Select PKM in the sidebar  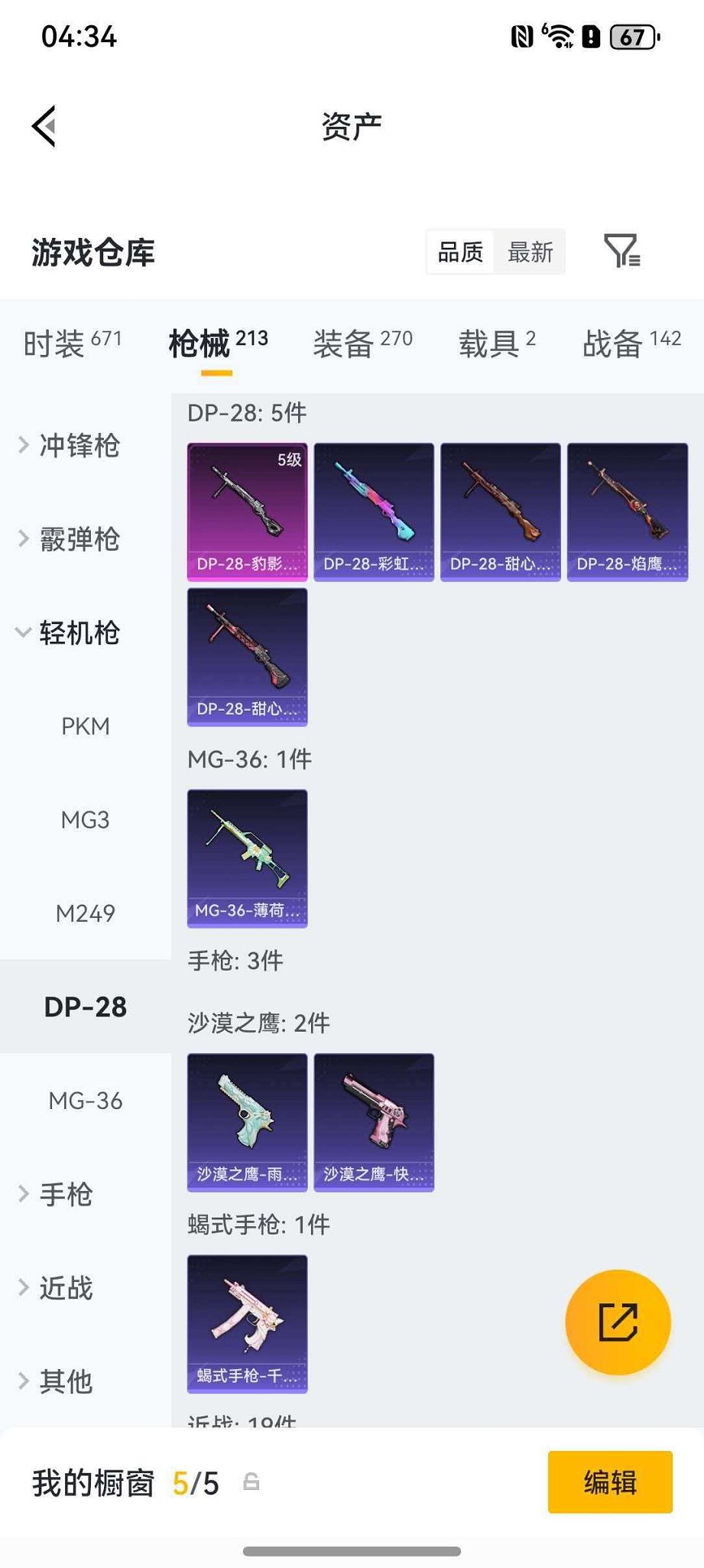click(x=86, y=727)
